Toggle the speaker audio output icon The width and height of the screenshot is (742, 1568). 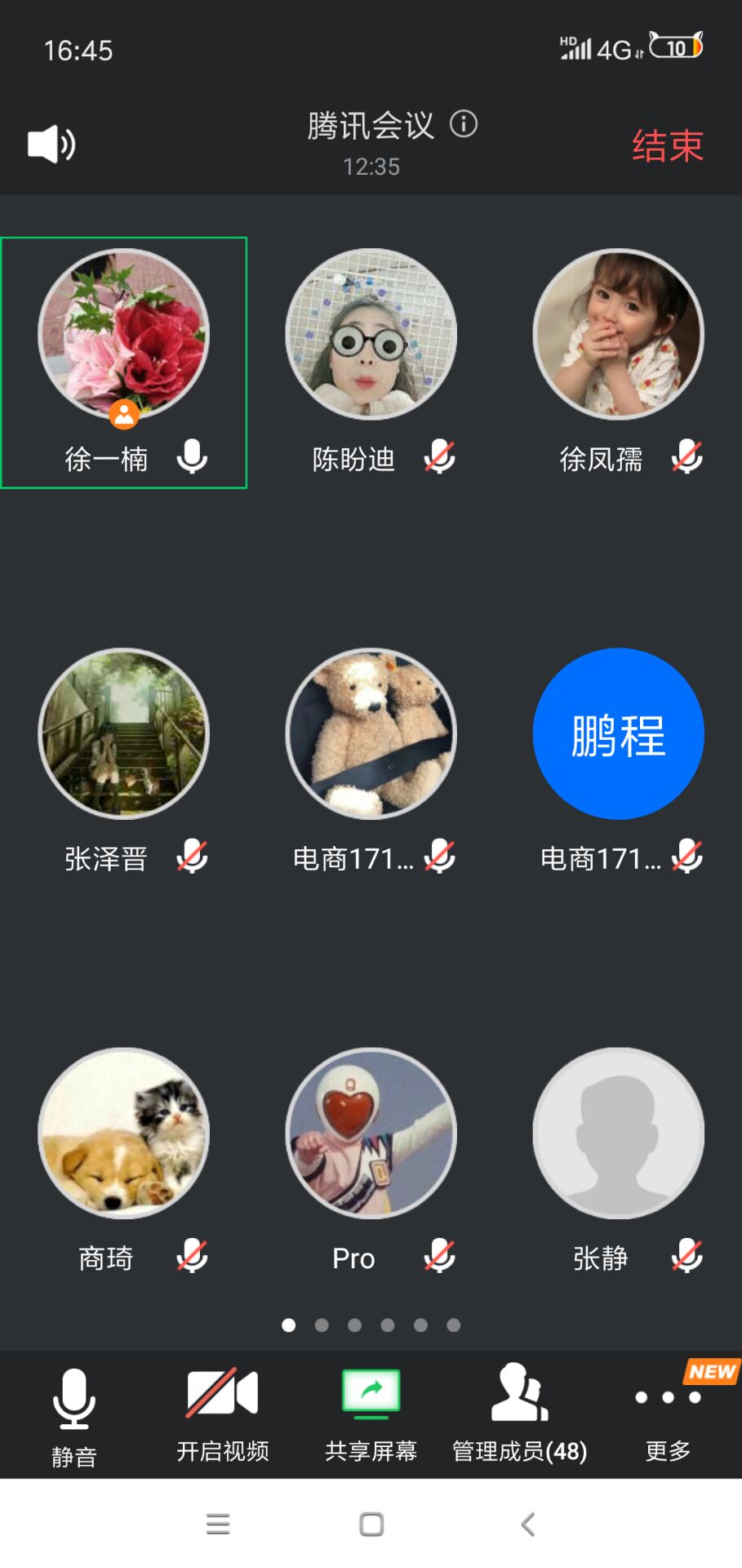[51, 145]
